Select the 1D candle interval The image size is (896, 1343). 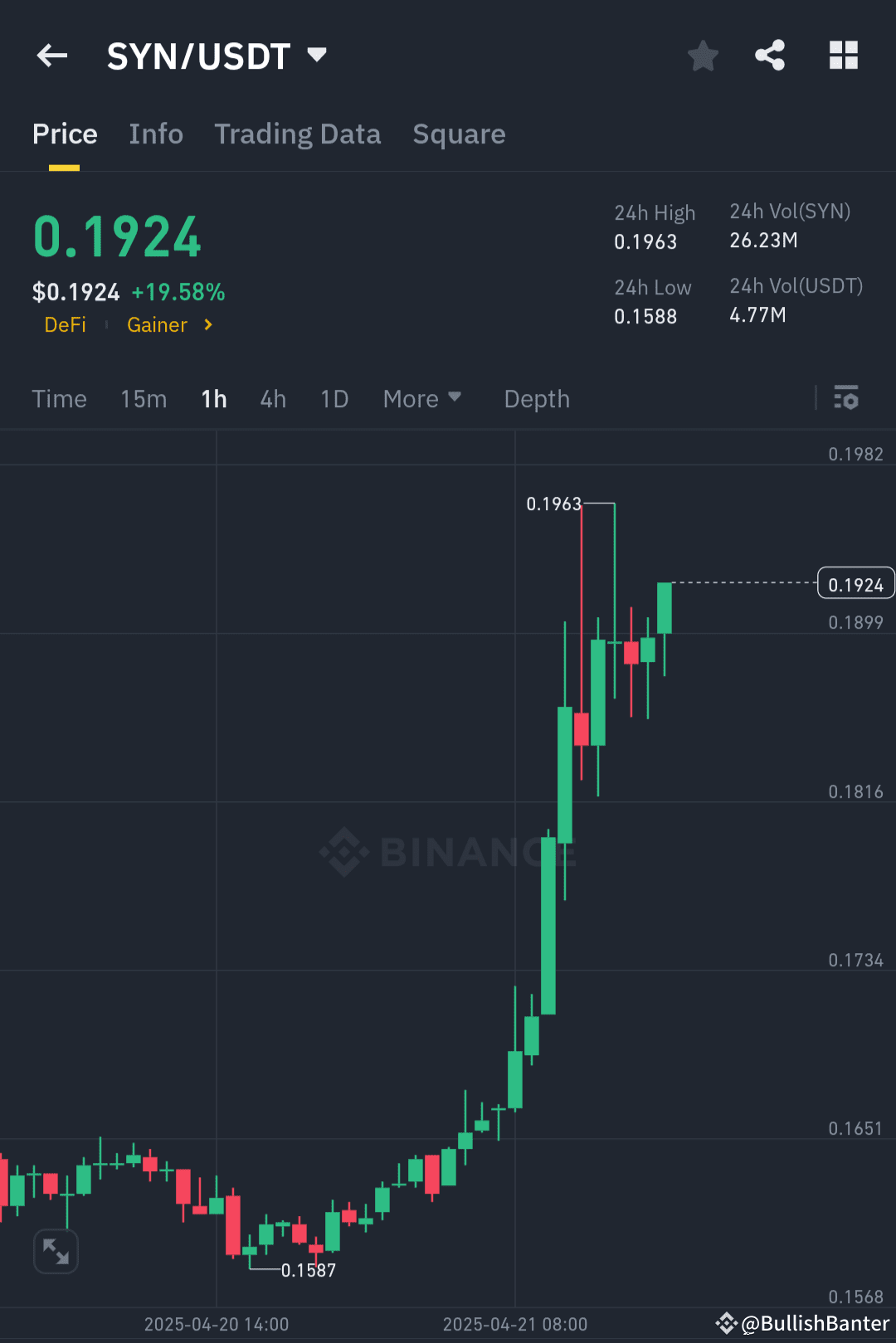pos(334,399)
